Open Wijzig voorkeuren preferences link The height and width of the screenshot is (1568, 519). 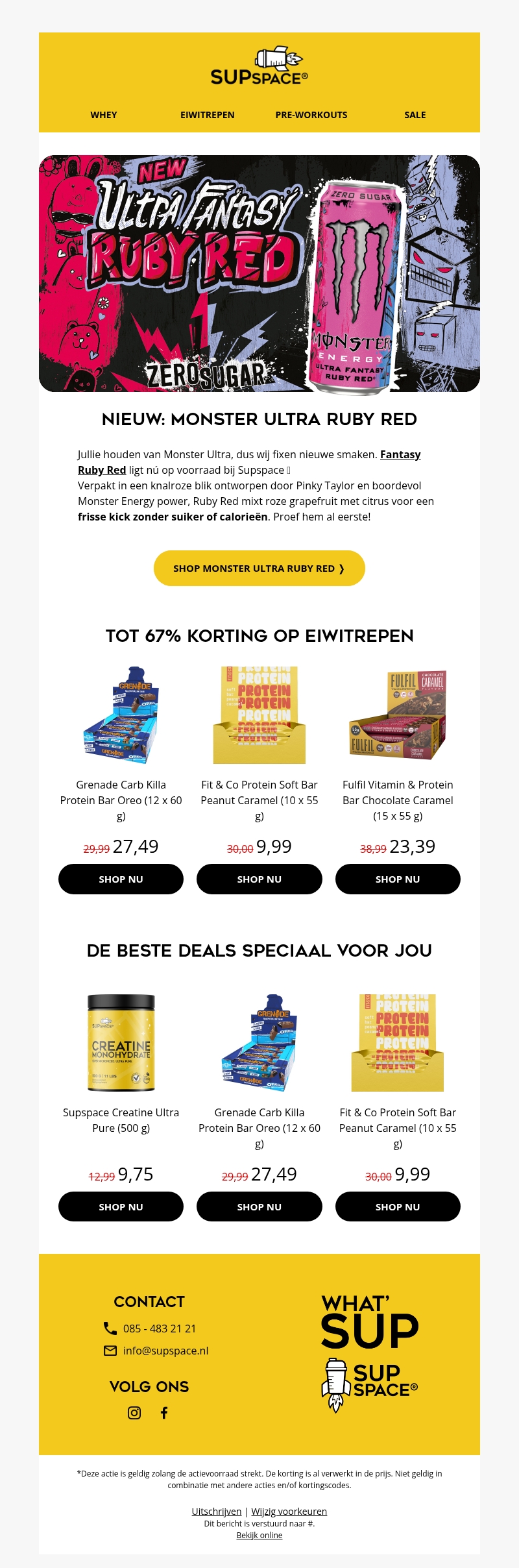click(x=289, y=1512)
